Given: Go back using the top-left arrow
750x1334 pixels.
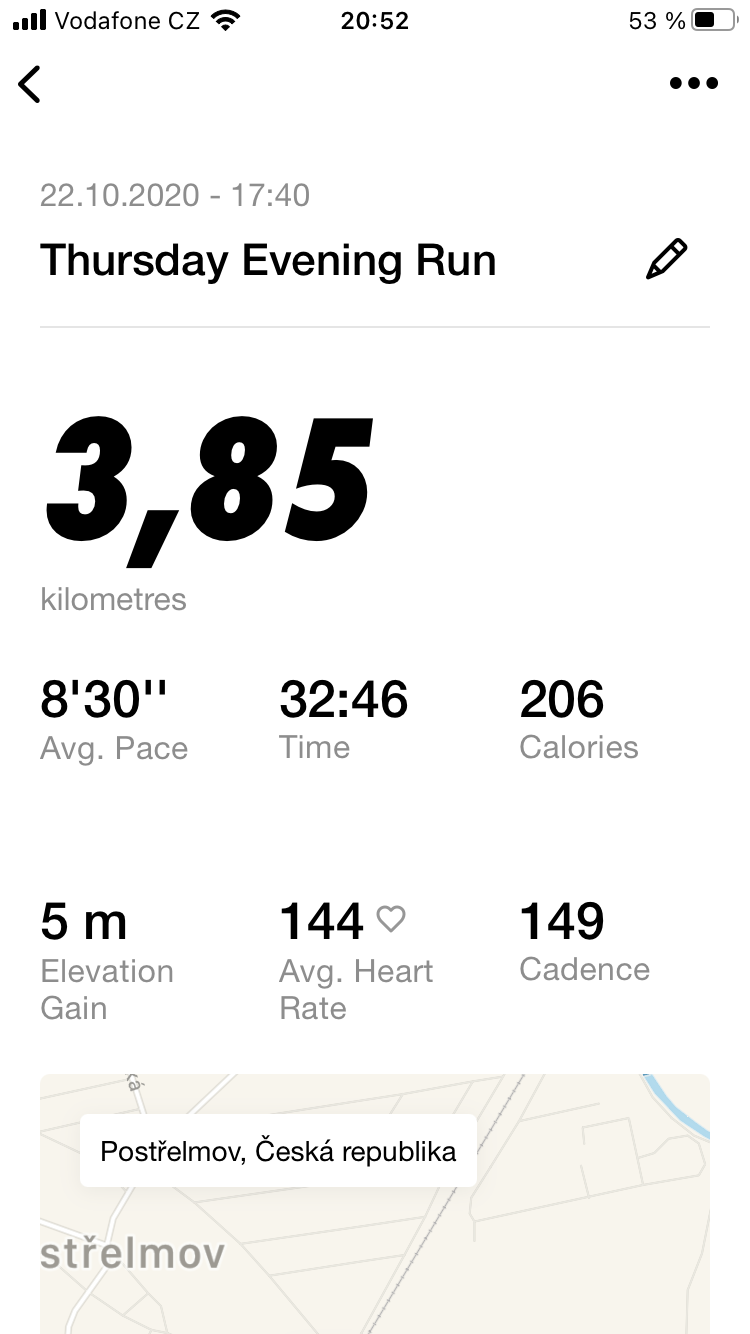Looking at the screenshot, I should (30, 84).
